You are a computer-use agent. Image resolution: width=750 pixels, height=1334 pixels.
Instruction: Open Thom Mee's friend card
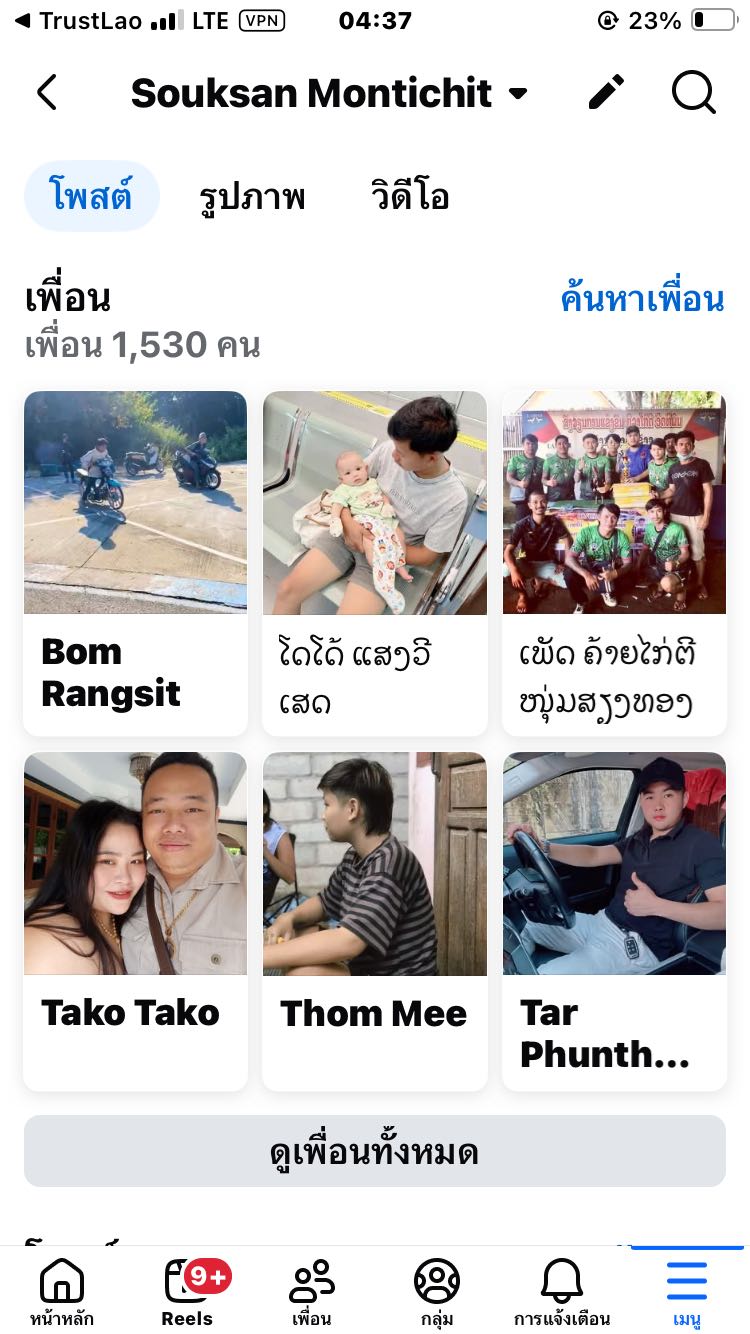pyautogui.click(x=375, y=920)
